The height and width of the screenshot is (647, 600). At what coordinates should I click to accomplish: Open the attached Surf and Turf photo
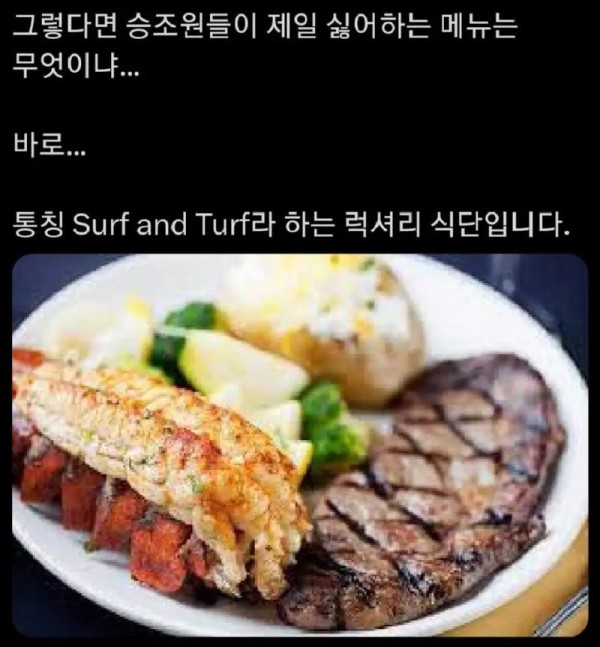pos(300,445)
